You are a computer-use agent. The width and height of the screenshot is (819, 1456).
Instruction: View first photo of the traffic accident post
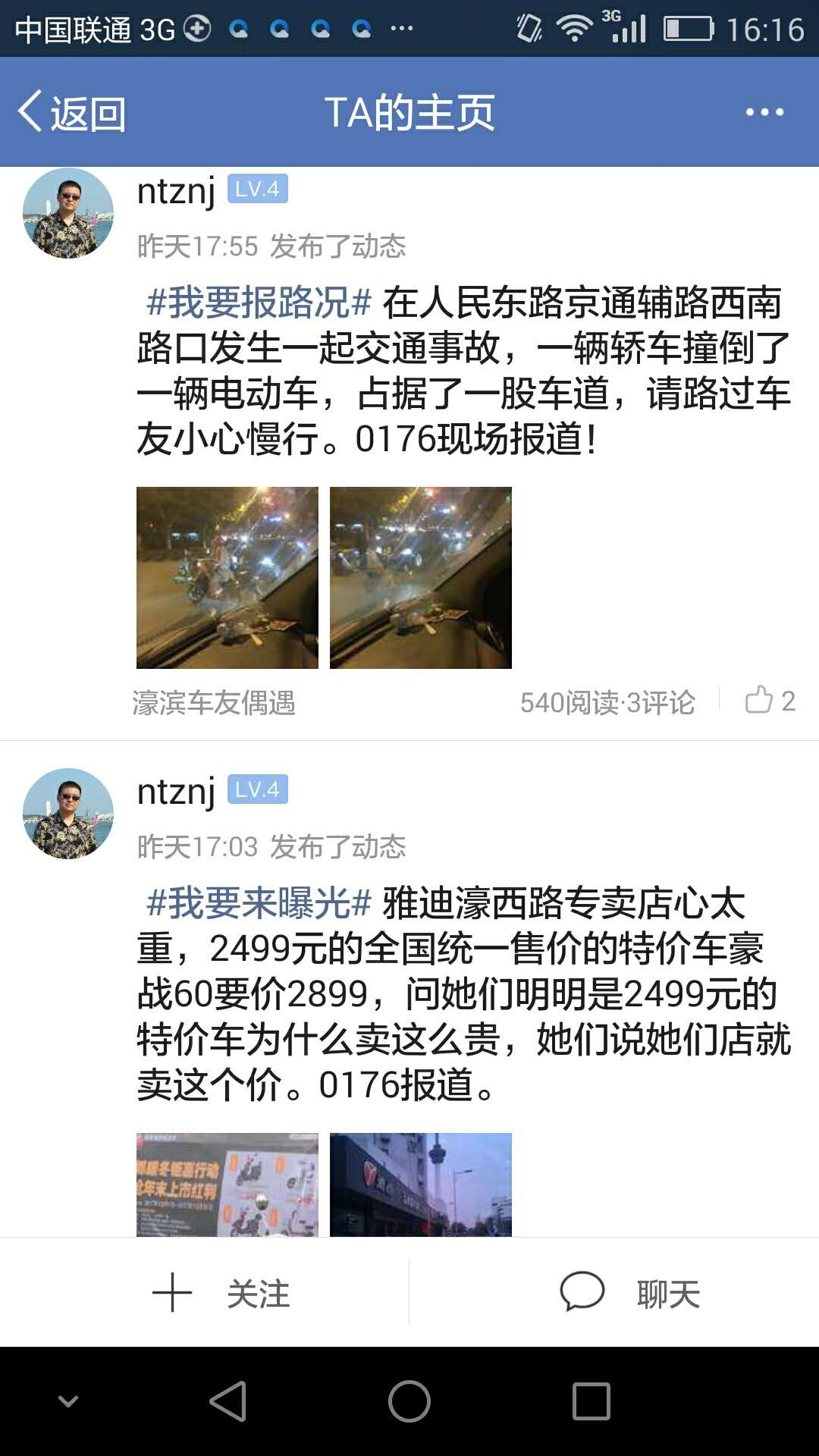[x=227, y=577]
